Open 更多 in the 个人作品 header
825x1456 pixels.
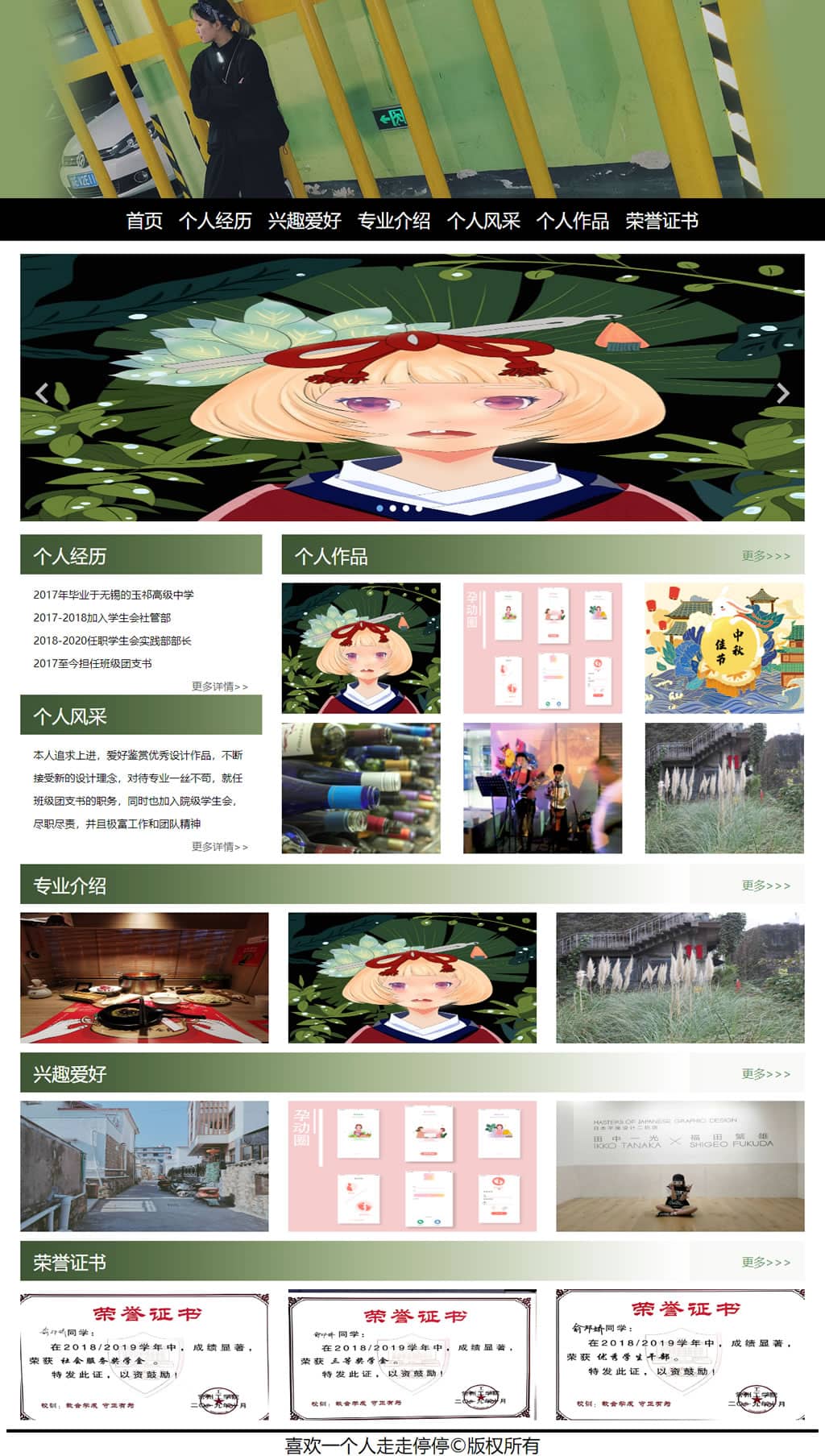(765, 556)
